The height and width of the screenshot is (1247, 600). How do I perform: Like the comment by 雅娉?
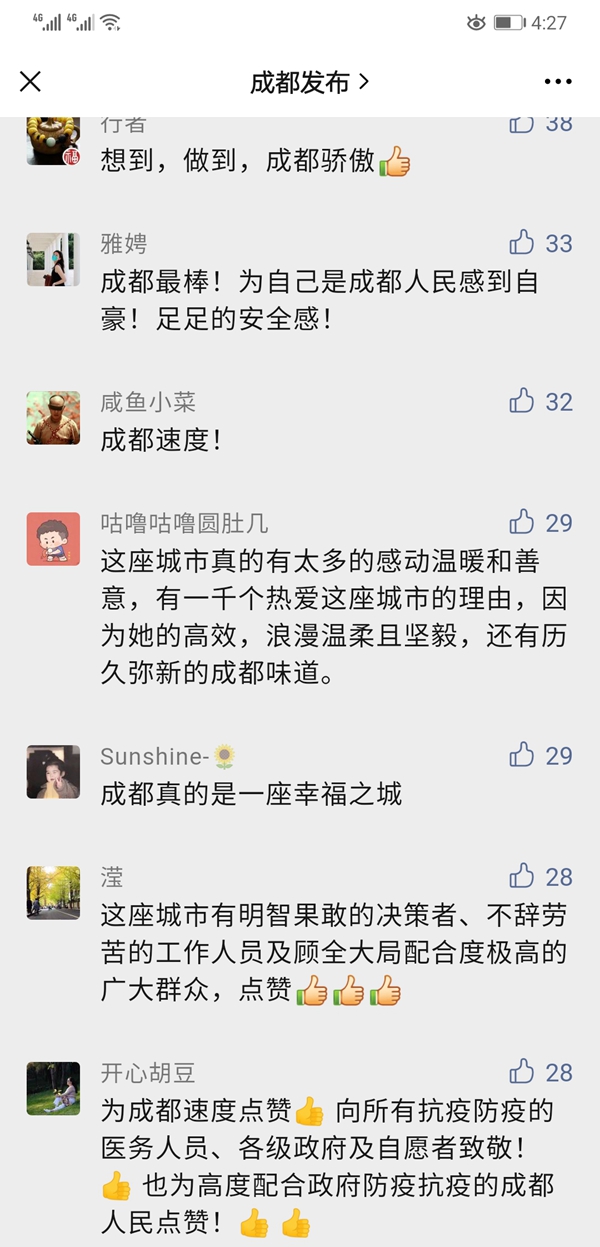click(x=522, y=243)
